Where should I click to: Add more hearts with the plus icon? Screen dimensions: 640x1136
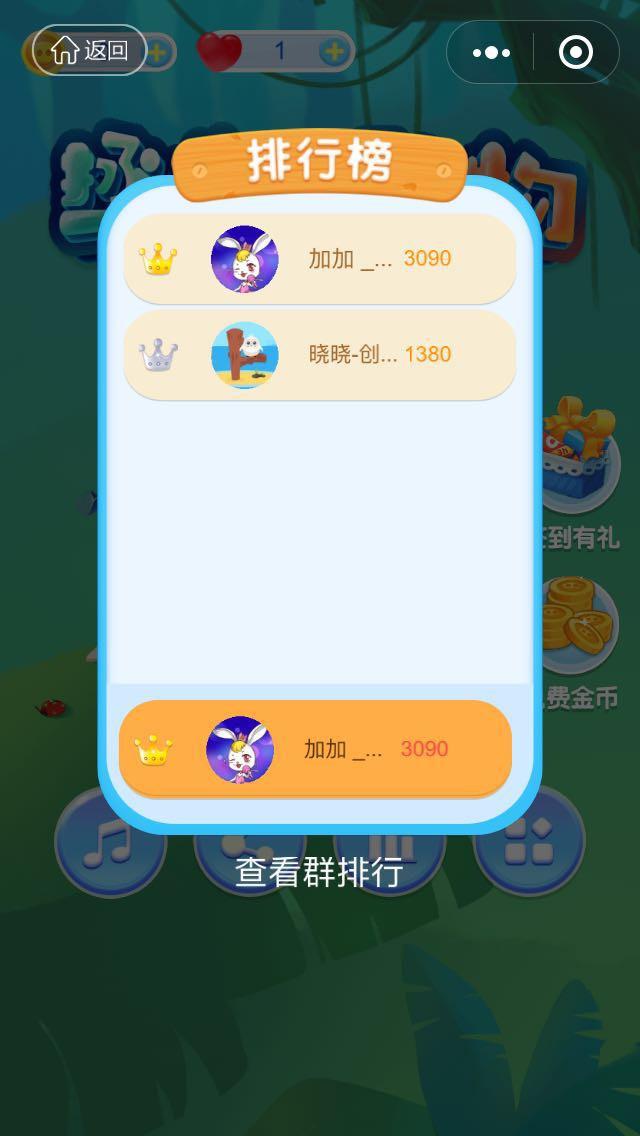[333, 51]
